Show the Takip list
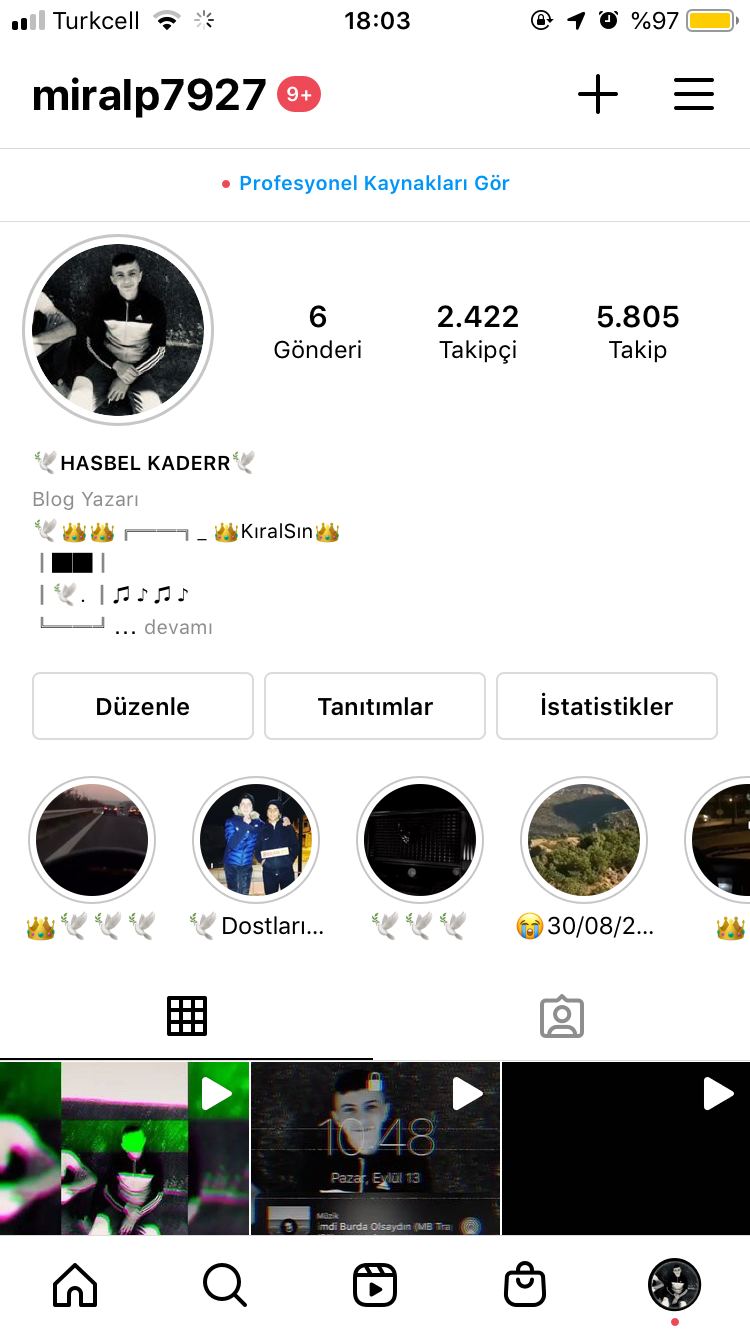The height and width of the screenshot is (1334, 750). tap(637, 331)
